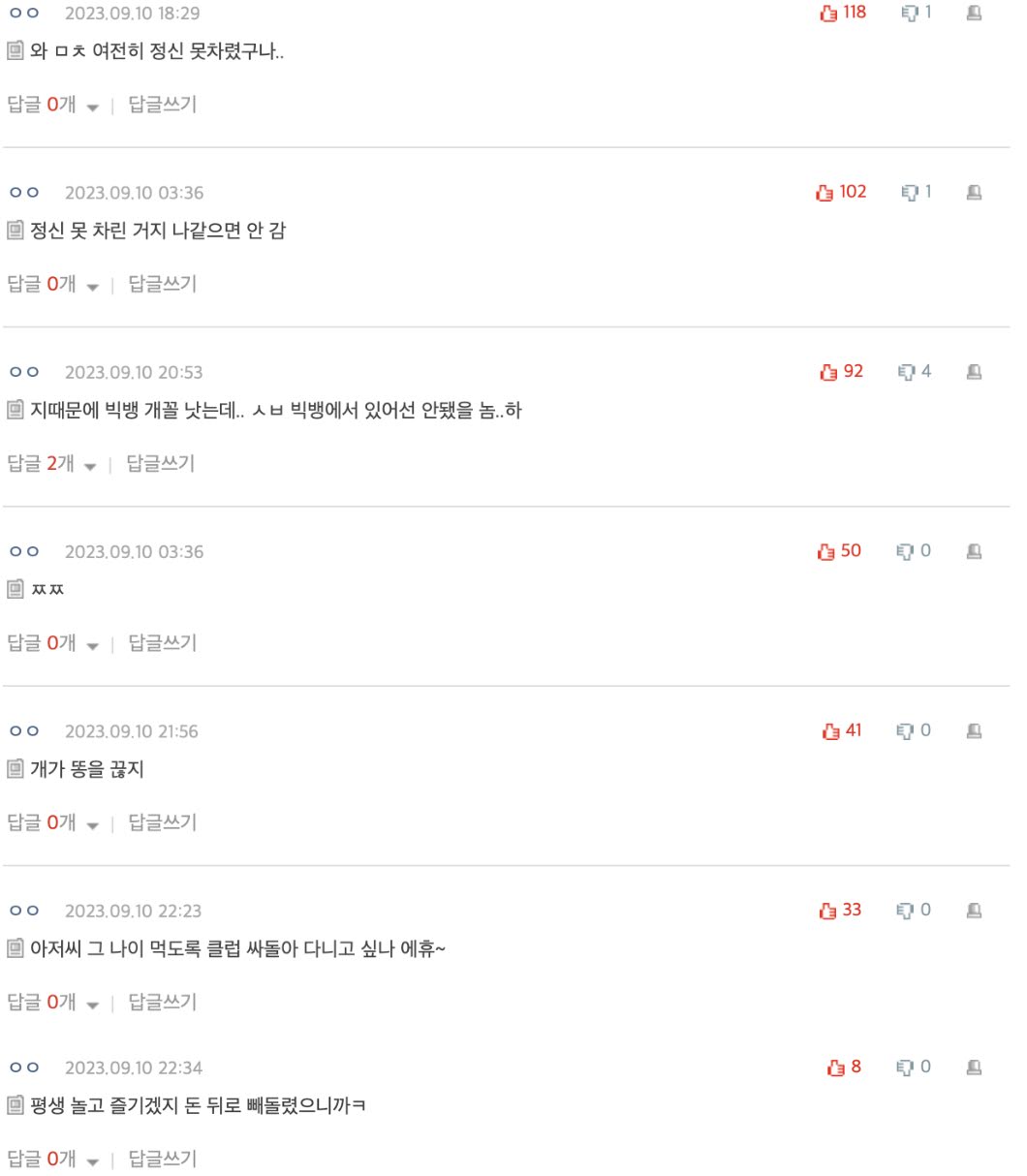The image size is (1027, 1176).
Task: Report the comment posted at 21:56
Action: click(x=975, y=730)
